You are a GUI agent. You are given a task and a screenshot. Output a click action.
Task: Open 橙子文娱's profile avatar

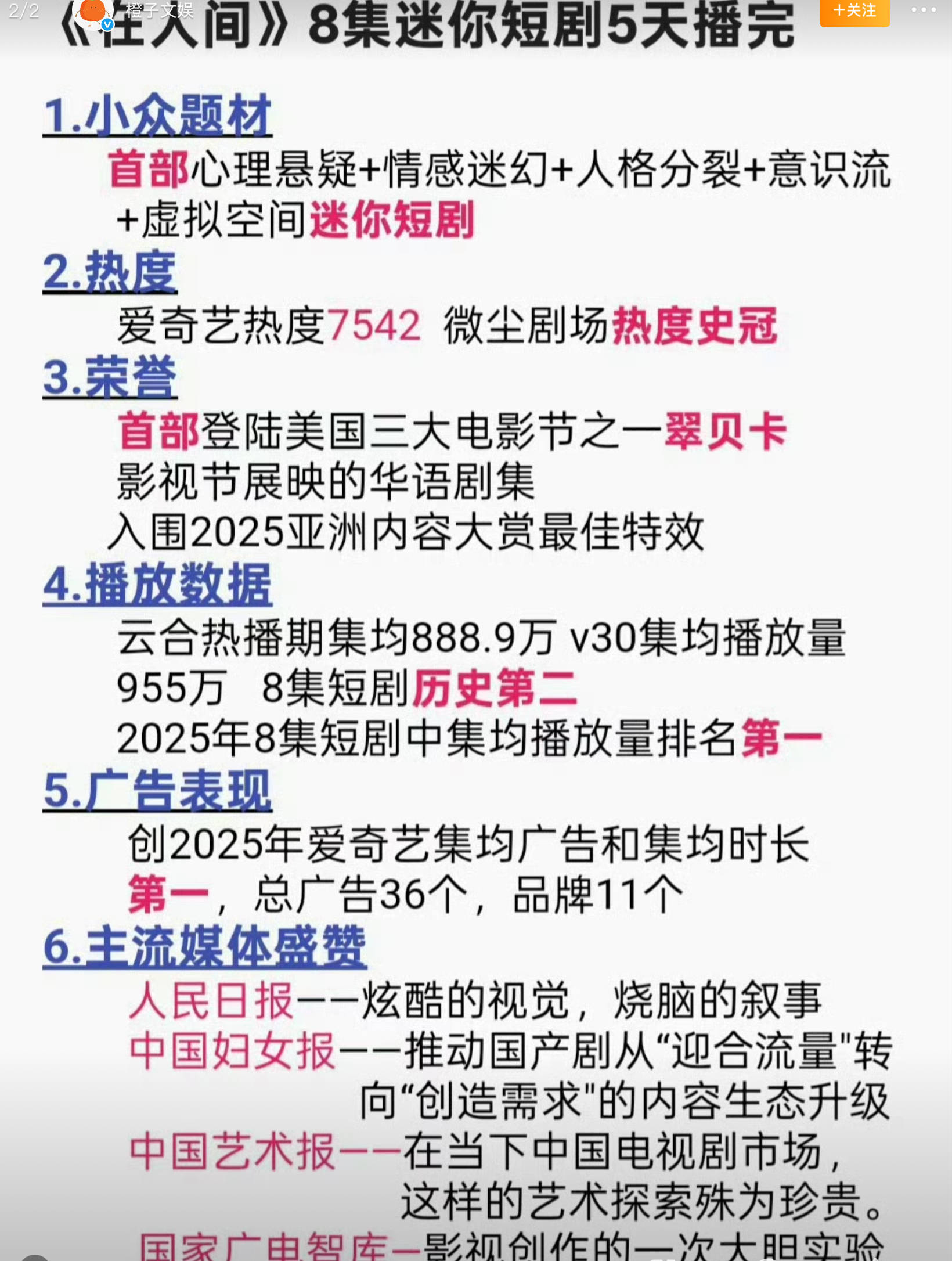(93, 12)
